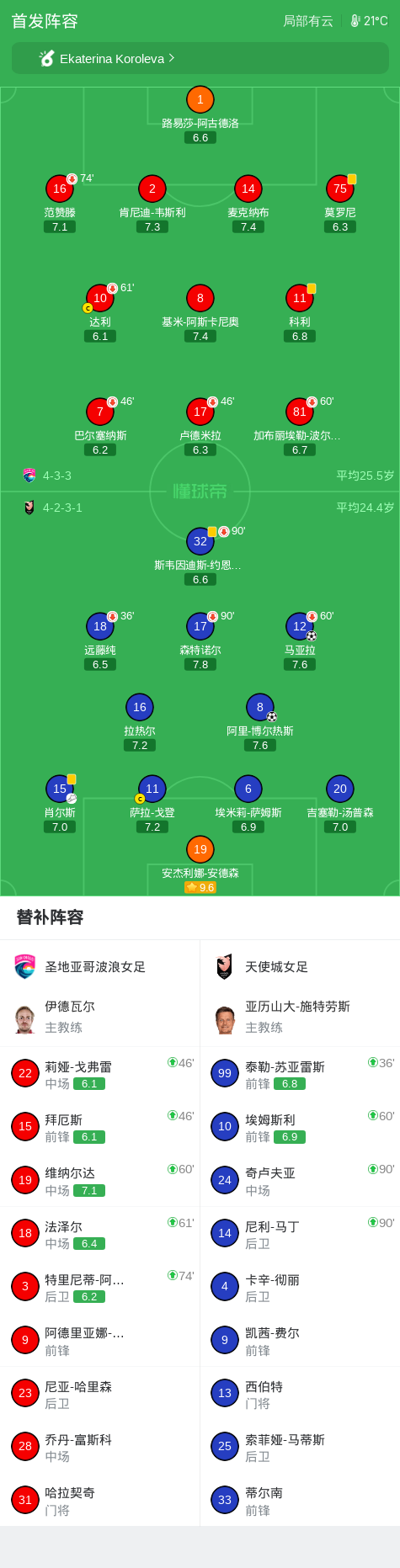Open substitute goalkeeper 哈拉契奇 number 31
Viewport: 400px width, 1568px height.
(100, 1501)
